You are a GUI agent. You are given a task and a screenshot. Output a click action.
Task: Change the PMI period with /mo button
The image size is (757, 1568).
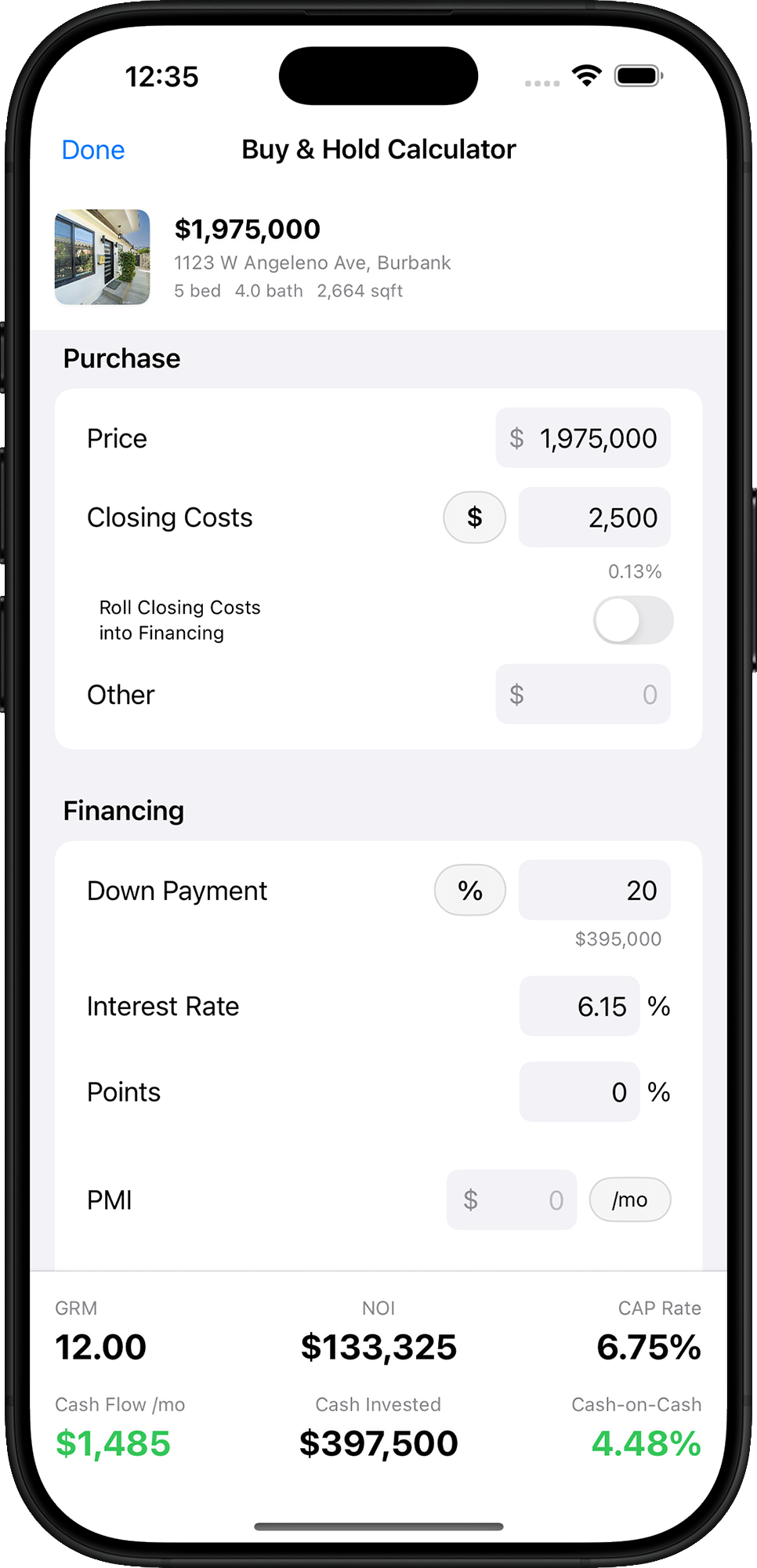(629, 1200)
